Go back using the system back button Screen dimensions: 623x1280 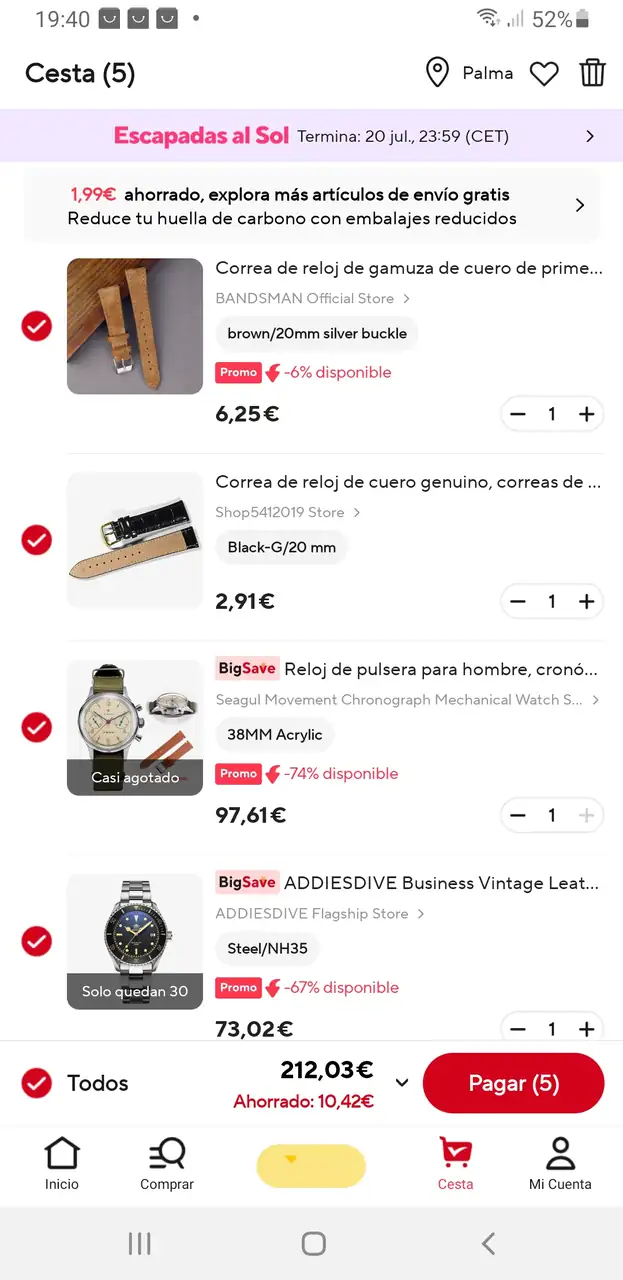pyautogui.click(x=488, y=1243)
